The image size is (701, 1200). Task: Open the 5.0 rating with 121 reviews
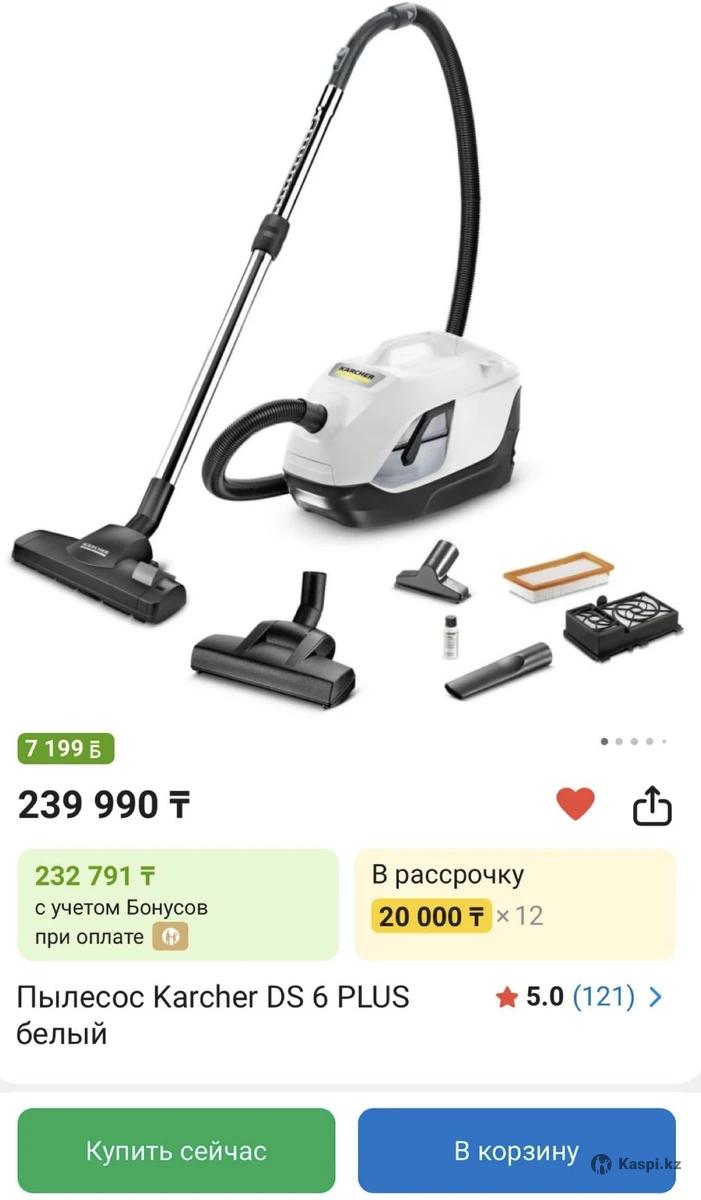pyautogui.click(x=580, y=997)
